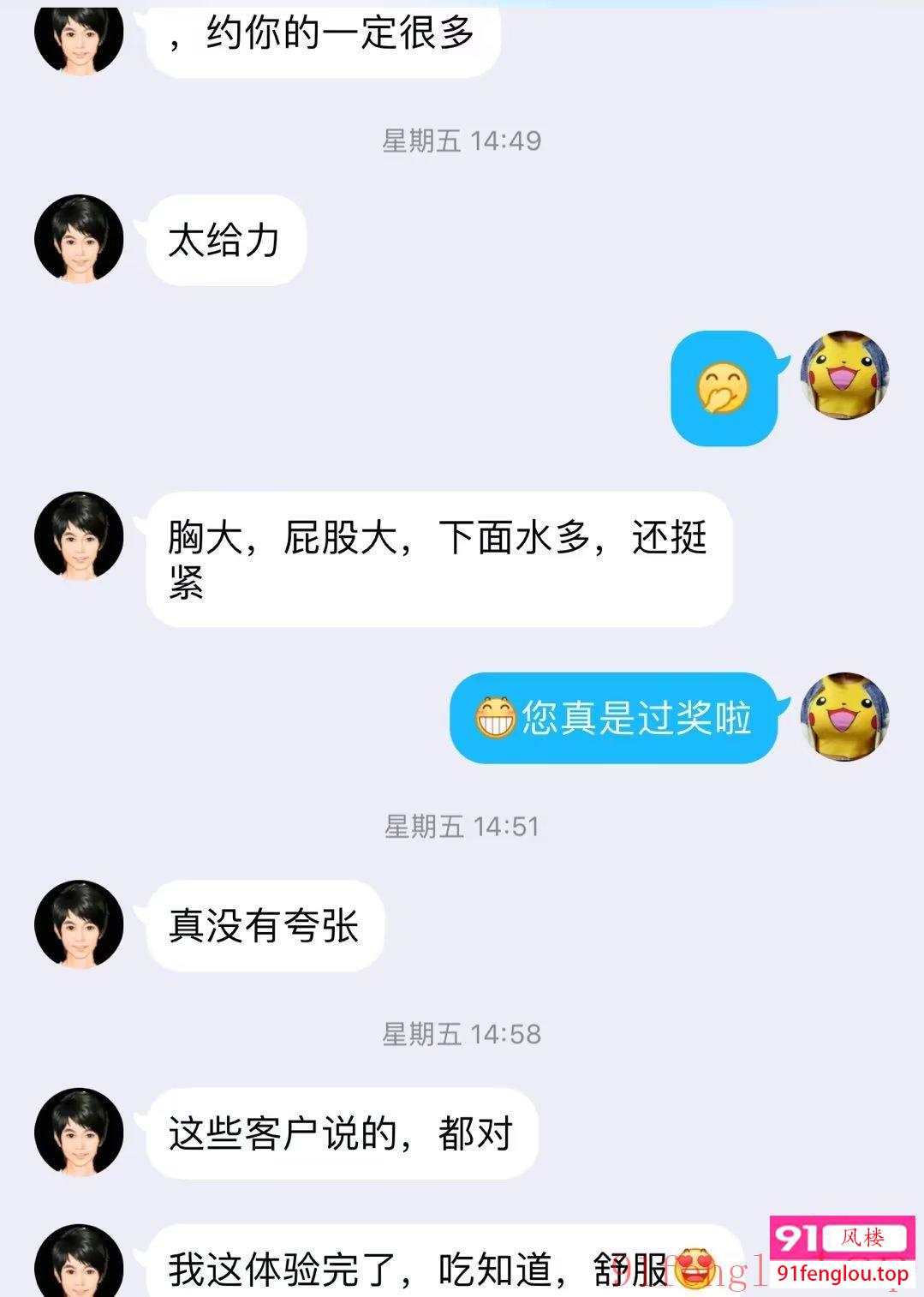Tap the 真没有夸张 message bubble

coord(264,925)
